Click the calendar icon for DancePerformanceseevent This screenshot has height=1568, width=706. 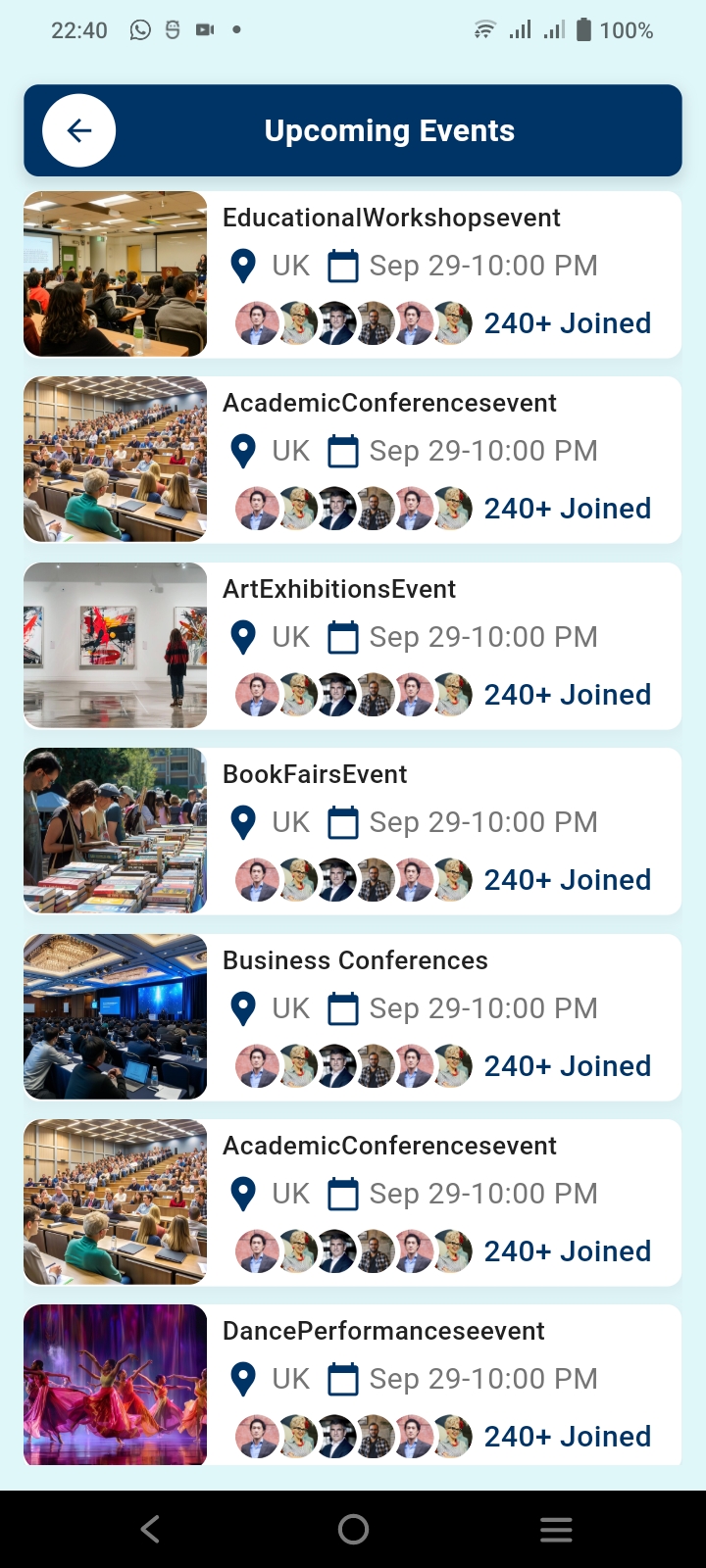coord(343,1378)
